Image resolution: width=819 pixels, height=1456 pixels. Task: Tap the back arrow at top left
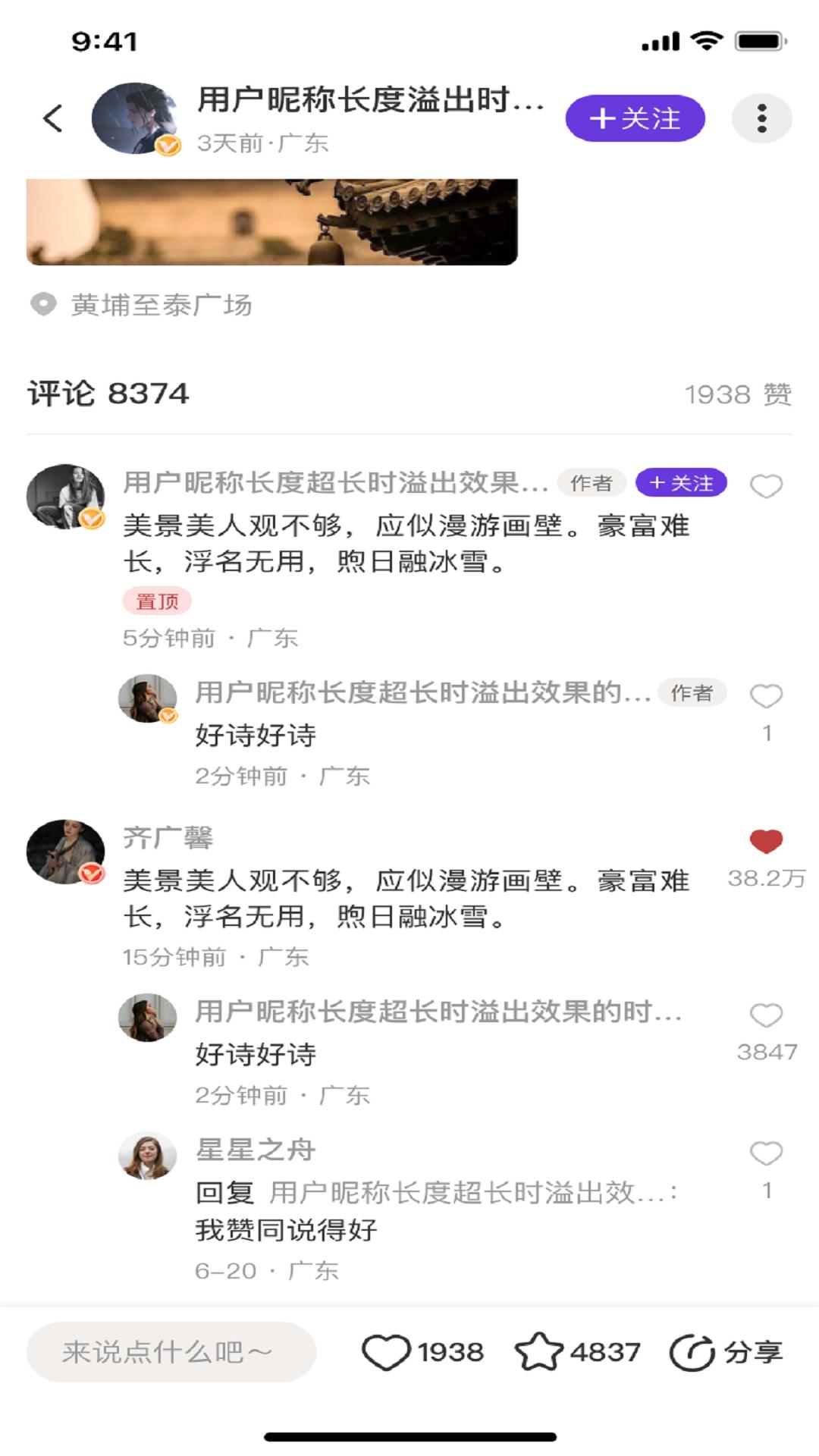coord(52,118)
